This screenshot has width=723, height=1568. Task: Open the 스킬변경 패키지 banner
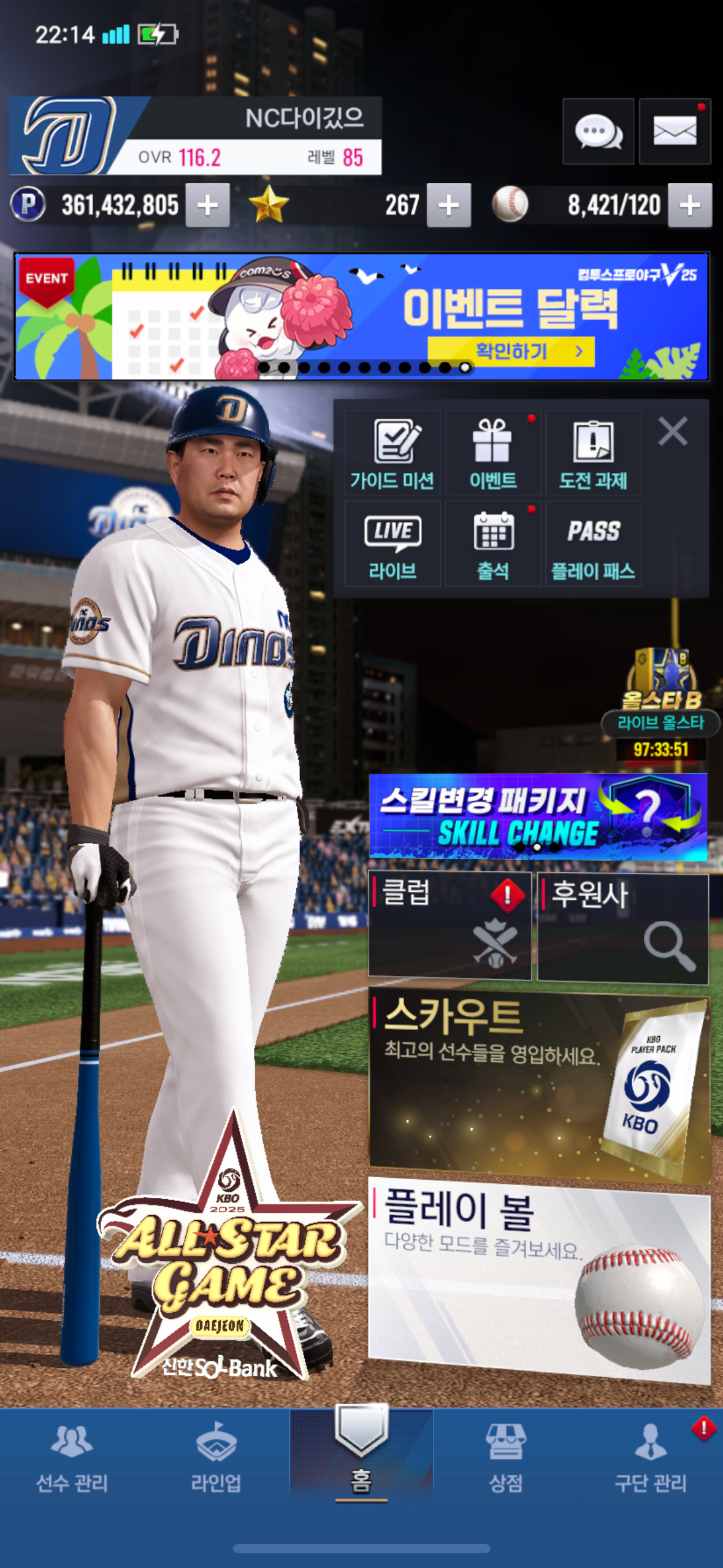coord(537,817)
